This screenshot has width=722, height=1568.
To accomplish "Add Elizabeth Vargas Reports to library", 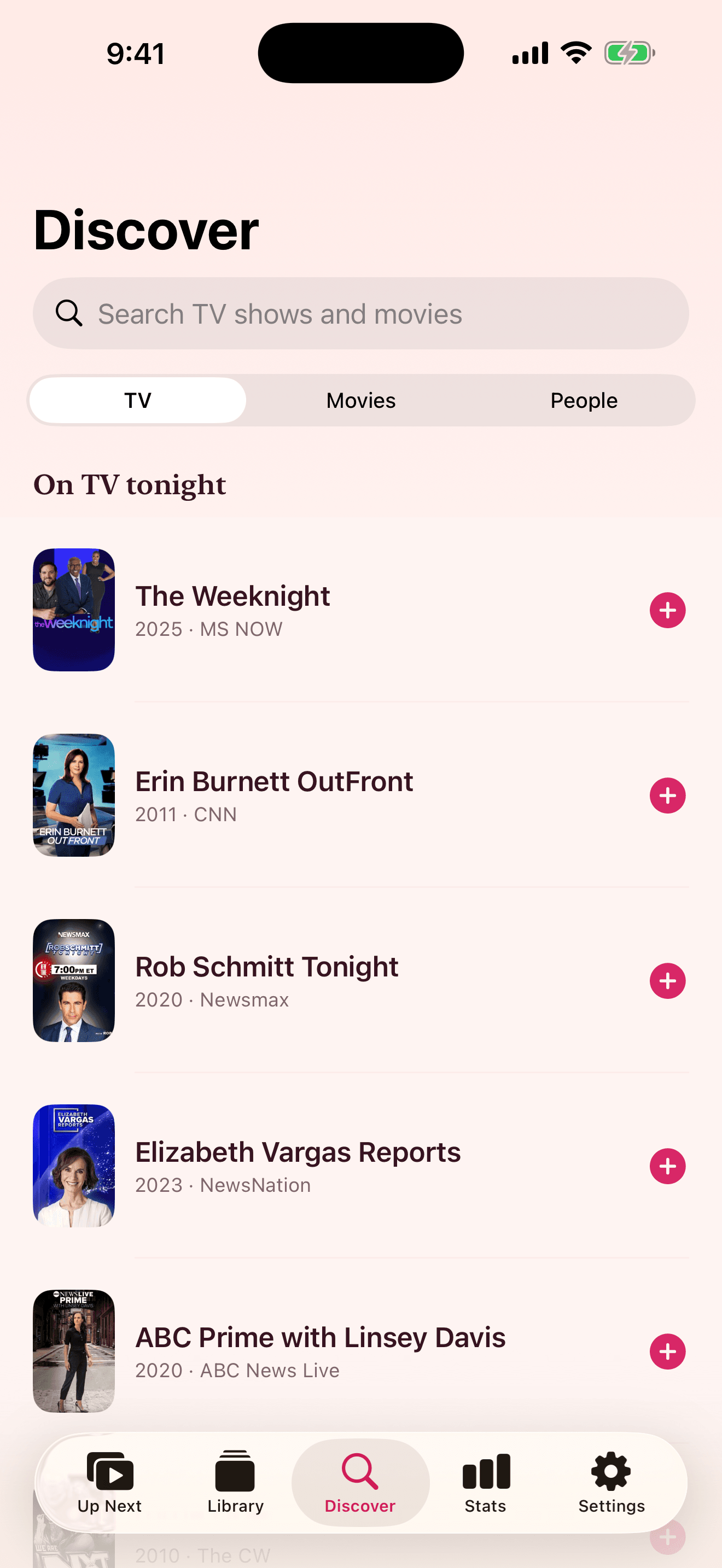I will 668,1166.
